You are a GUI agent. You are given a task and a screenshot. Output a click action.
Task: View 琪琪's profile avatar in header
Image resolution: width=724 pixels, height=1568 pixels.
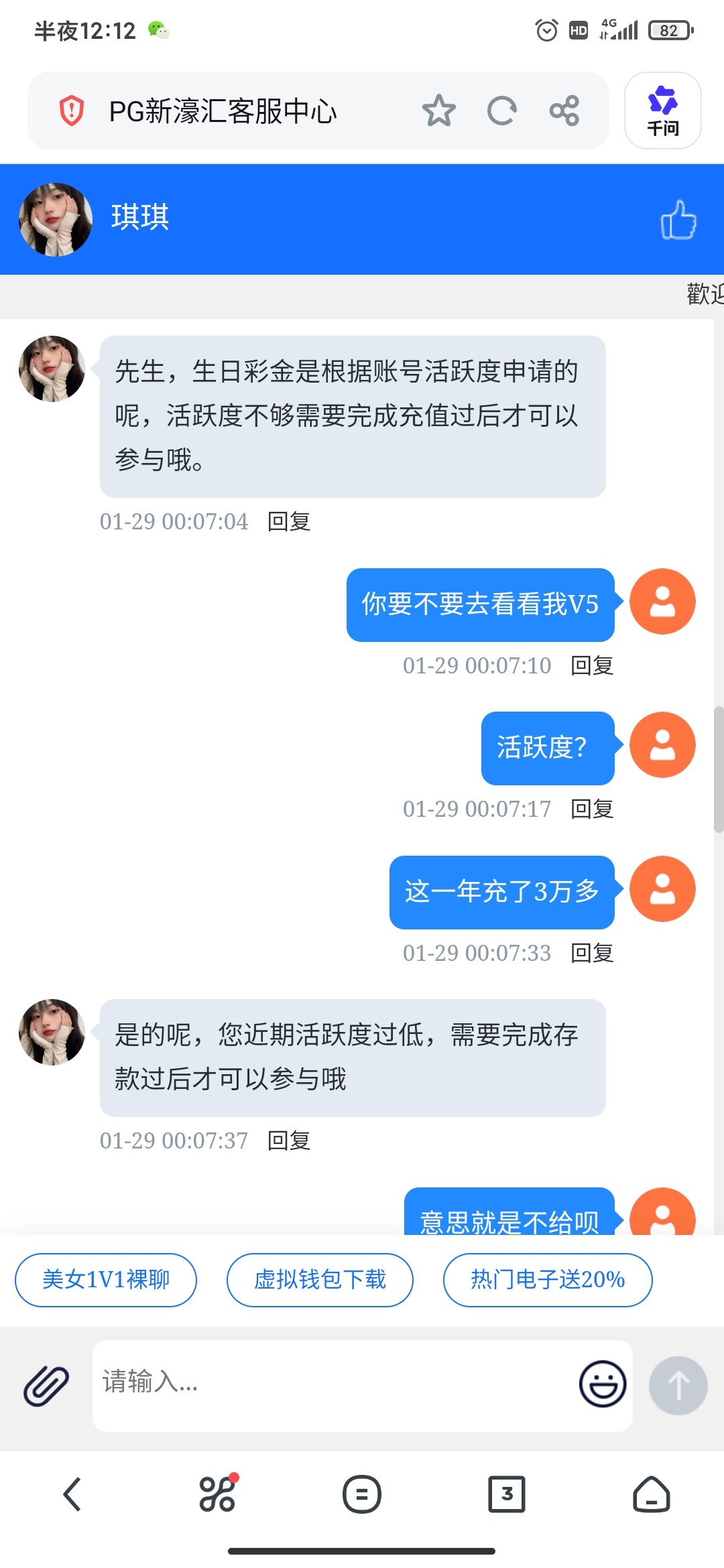click(x=54, y=220)
